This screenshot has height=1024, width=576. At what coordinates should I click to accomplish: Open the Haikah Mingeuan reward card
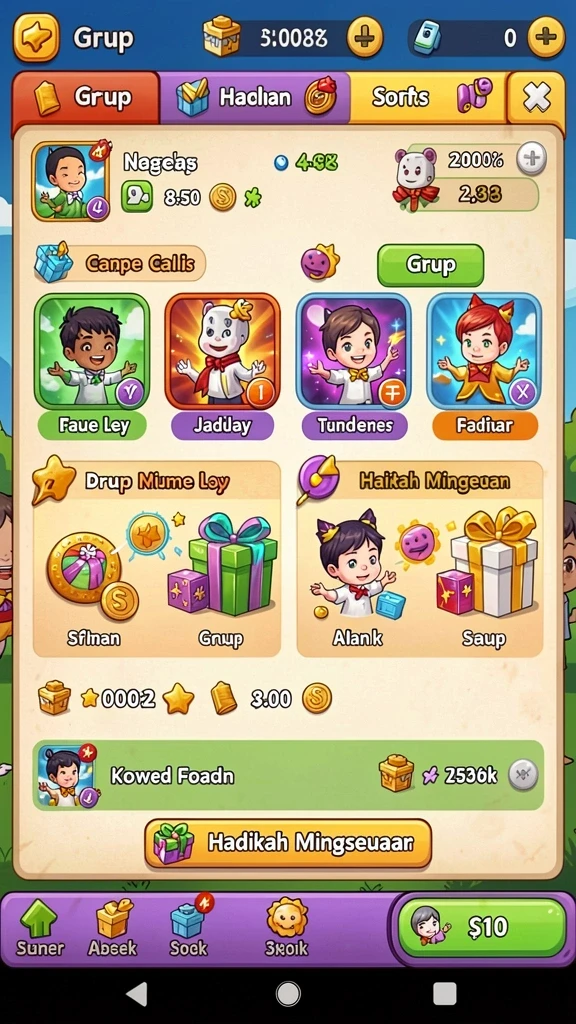click(x=420, y=559)
